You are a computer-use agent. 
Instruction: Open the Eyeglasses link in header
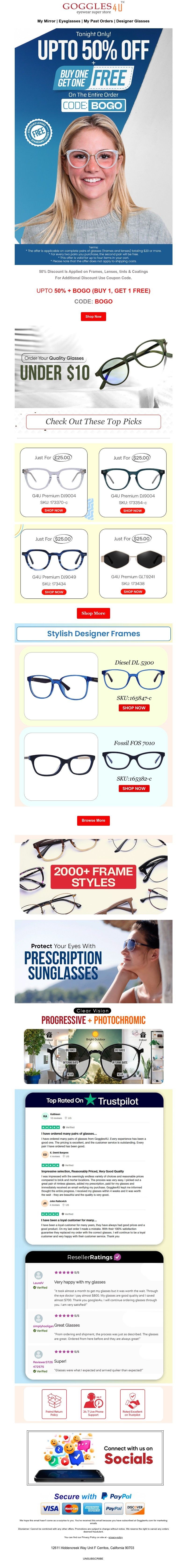(69, 21)
